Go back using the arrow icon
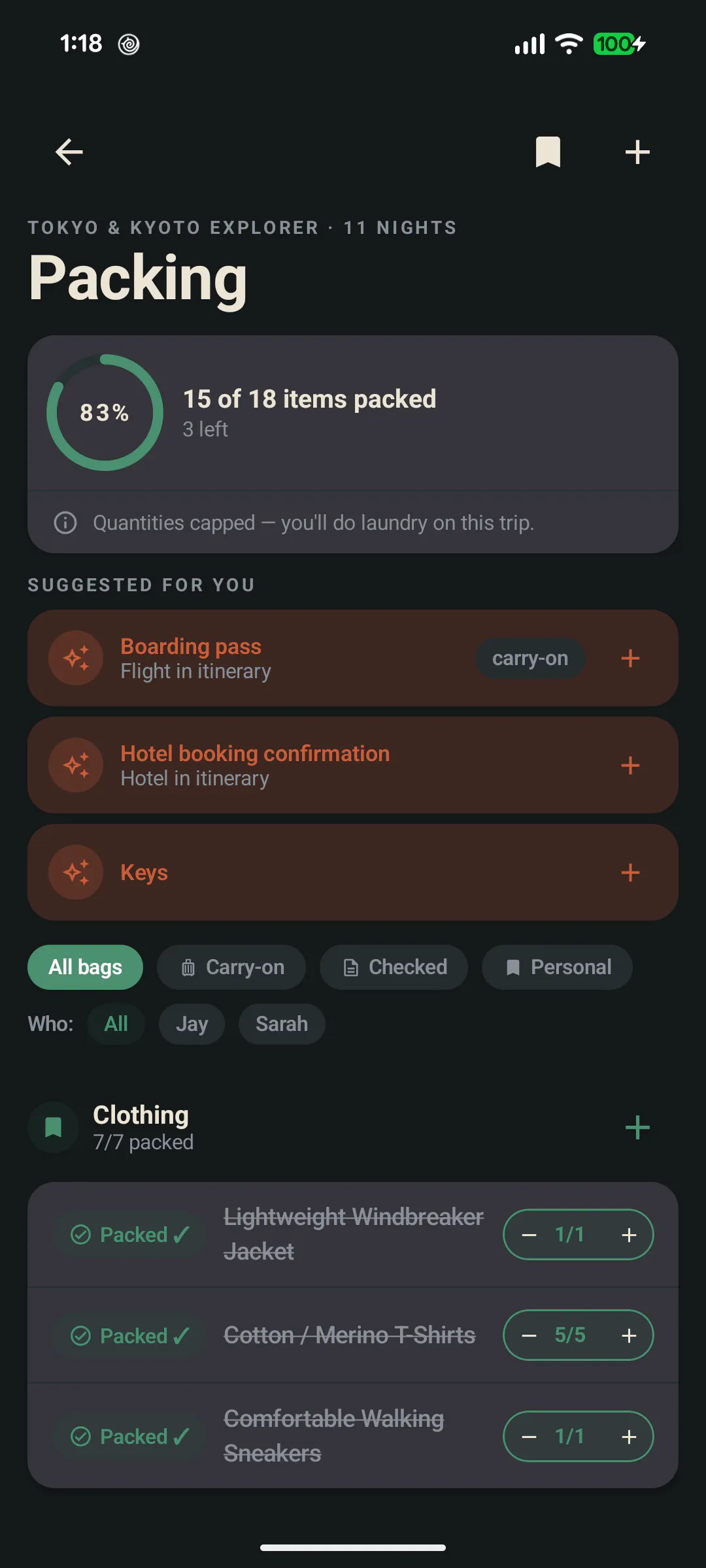 pyautogui.click(x=69, y=152)
